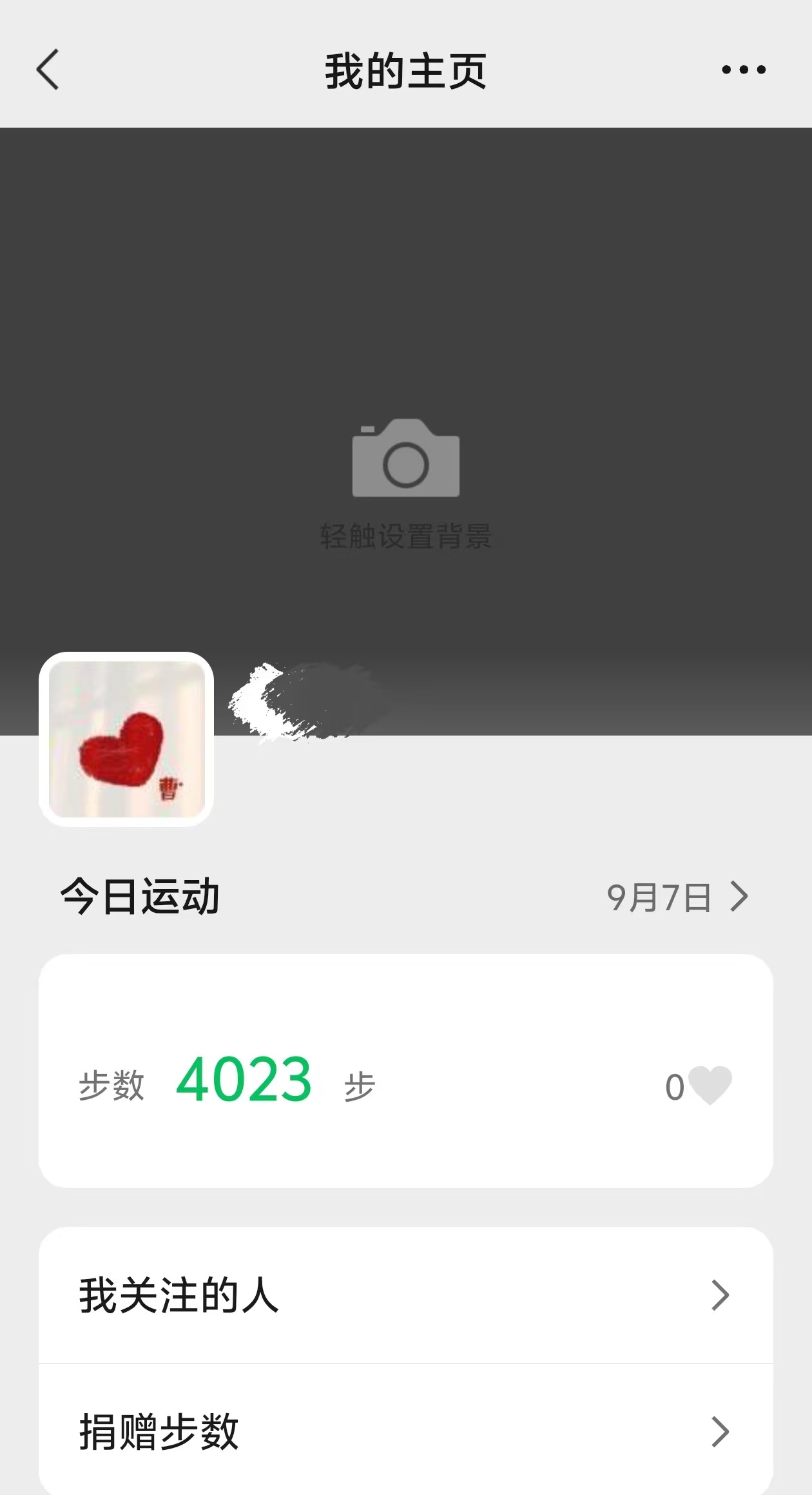Open the 4023 steps card

point(406,1071)
